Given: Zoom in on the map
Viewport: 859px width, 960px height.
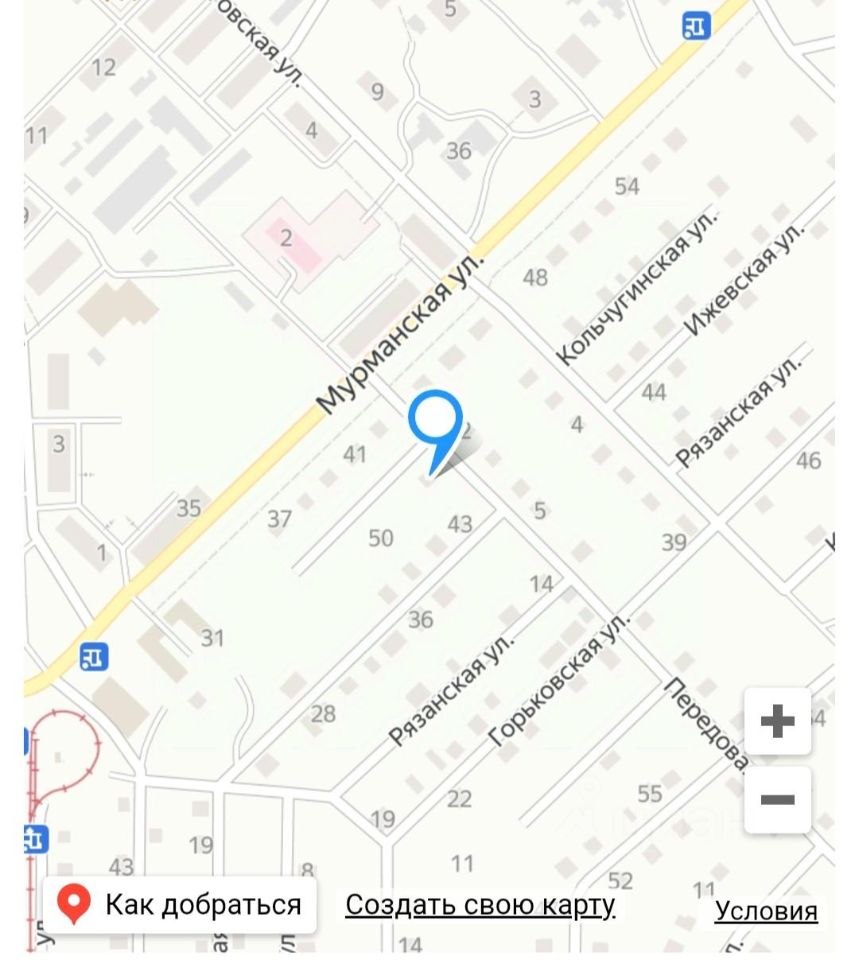Looking at the screenshot, I should click(777, 720).
